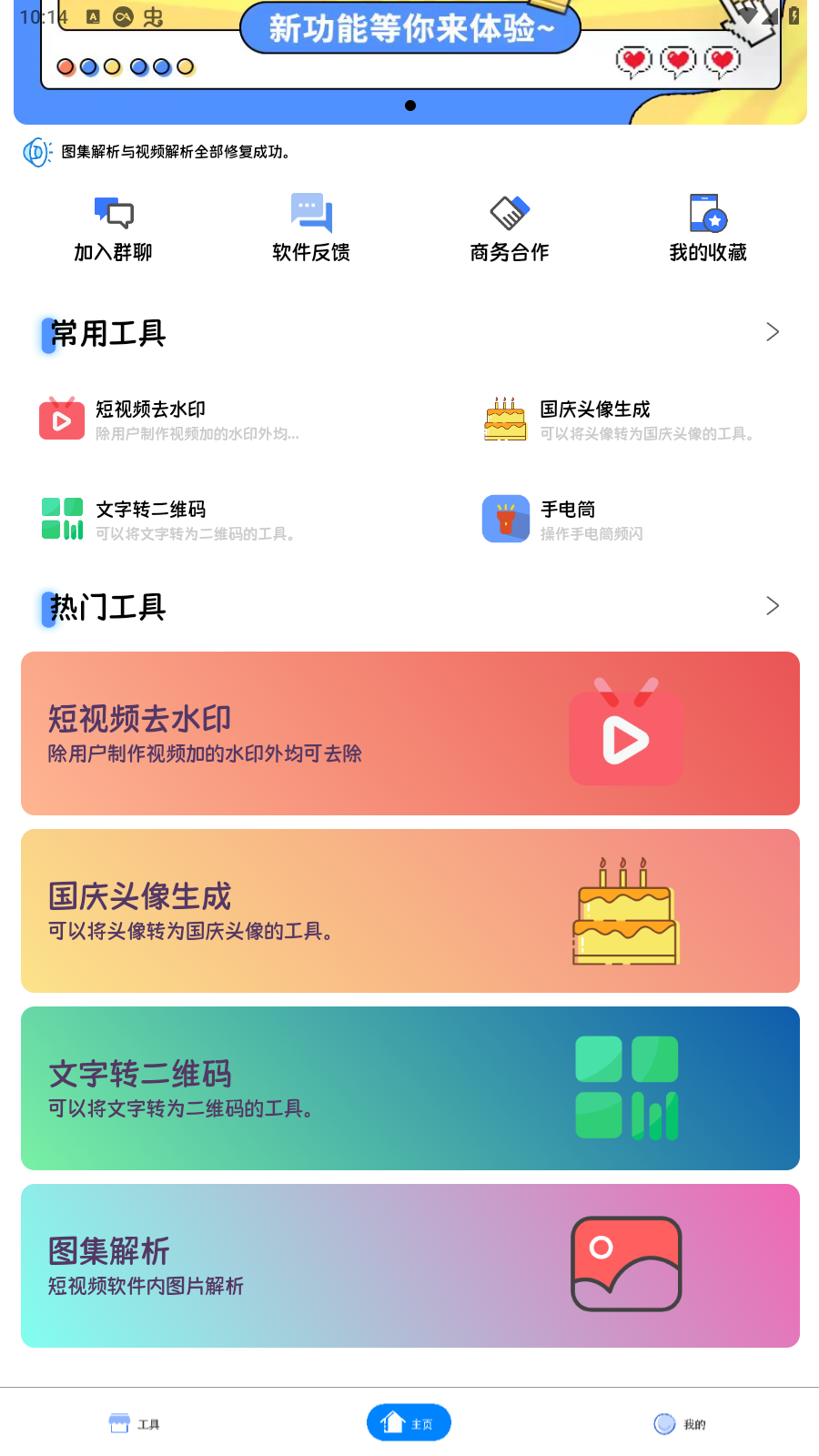Open 我的收藏 favorites
The height and width of the screenshot is (1456, 819).
coord(708,229)
